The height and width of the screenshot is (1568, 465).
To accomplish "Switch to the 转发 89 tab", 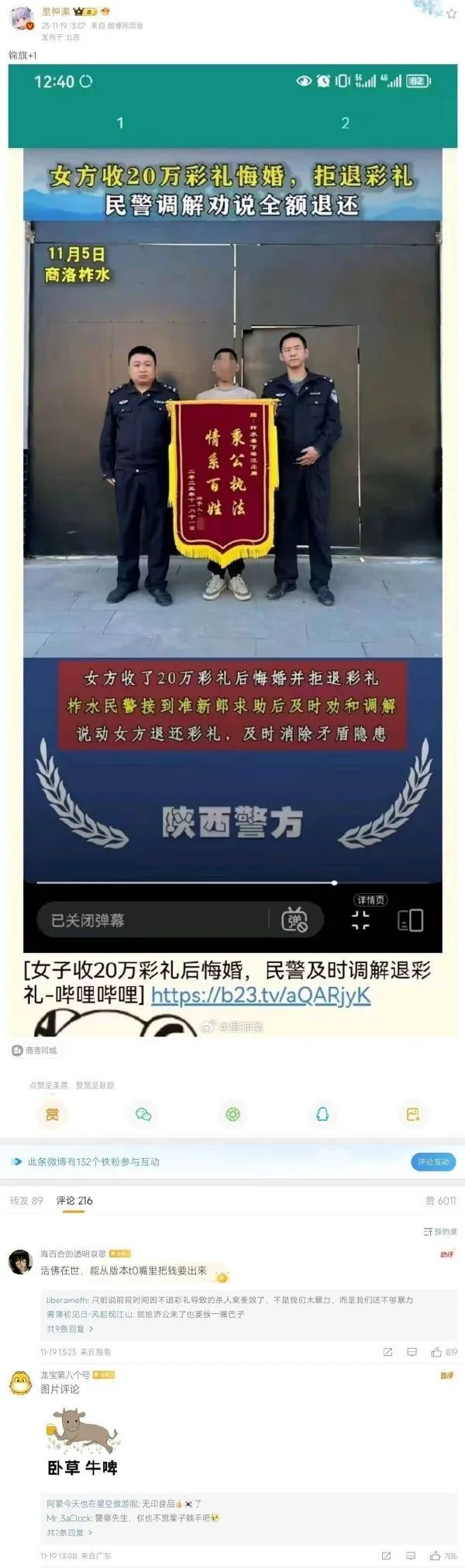I will (26, 1201).
